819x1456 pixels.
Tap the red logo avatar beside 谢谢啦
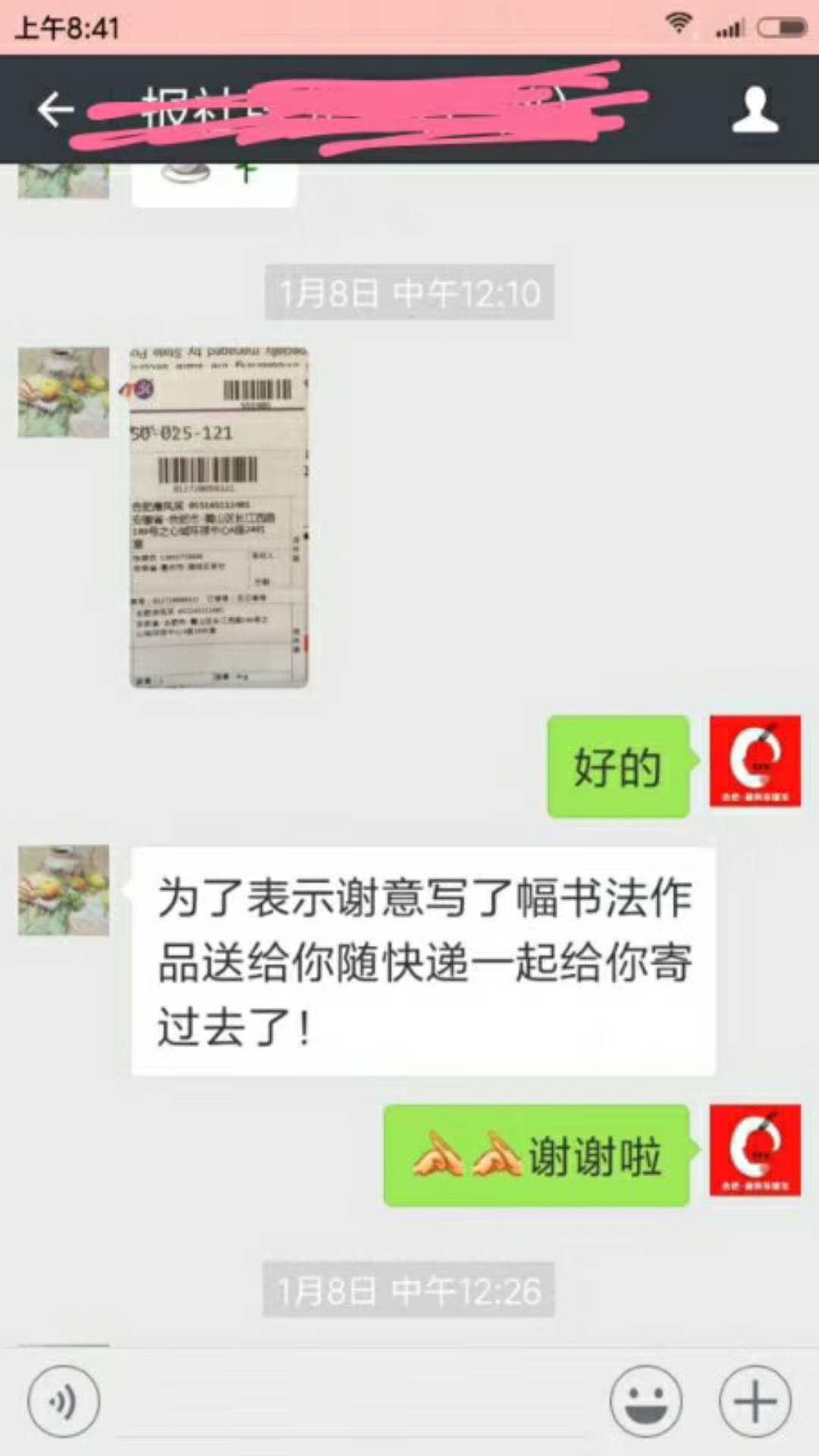coord(755,1150)
